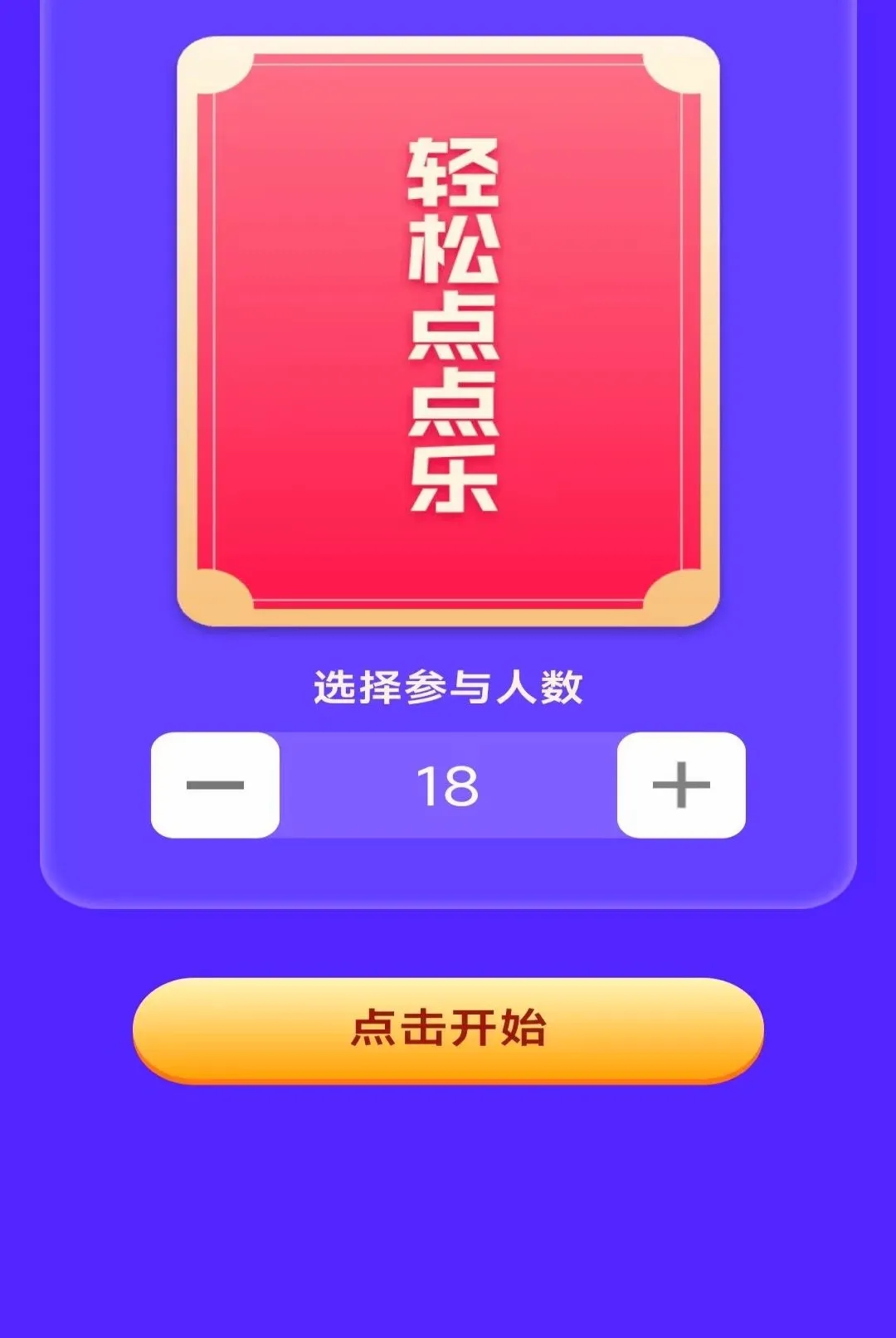
Task: Decrease participant count with the minus button
Action: [215, 785]
